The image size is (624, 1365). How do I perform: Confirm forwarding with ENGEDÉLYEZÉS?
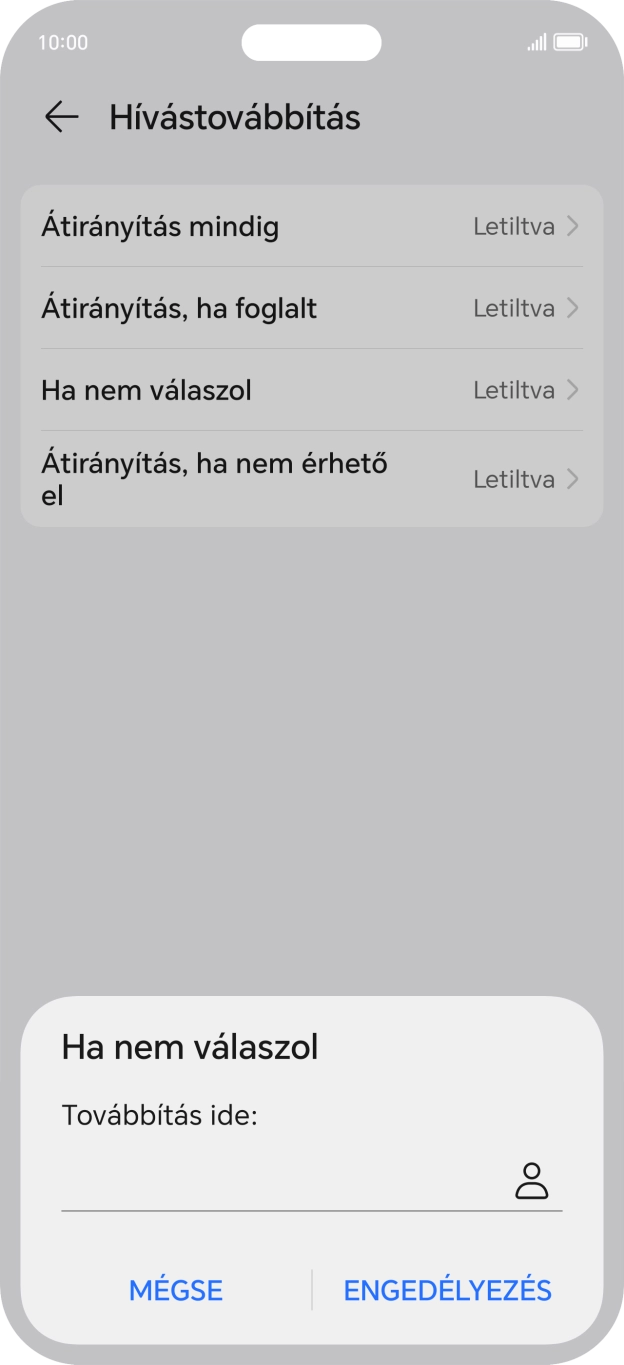pos(447,1290)
